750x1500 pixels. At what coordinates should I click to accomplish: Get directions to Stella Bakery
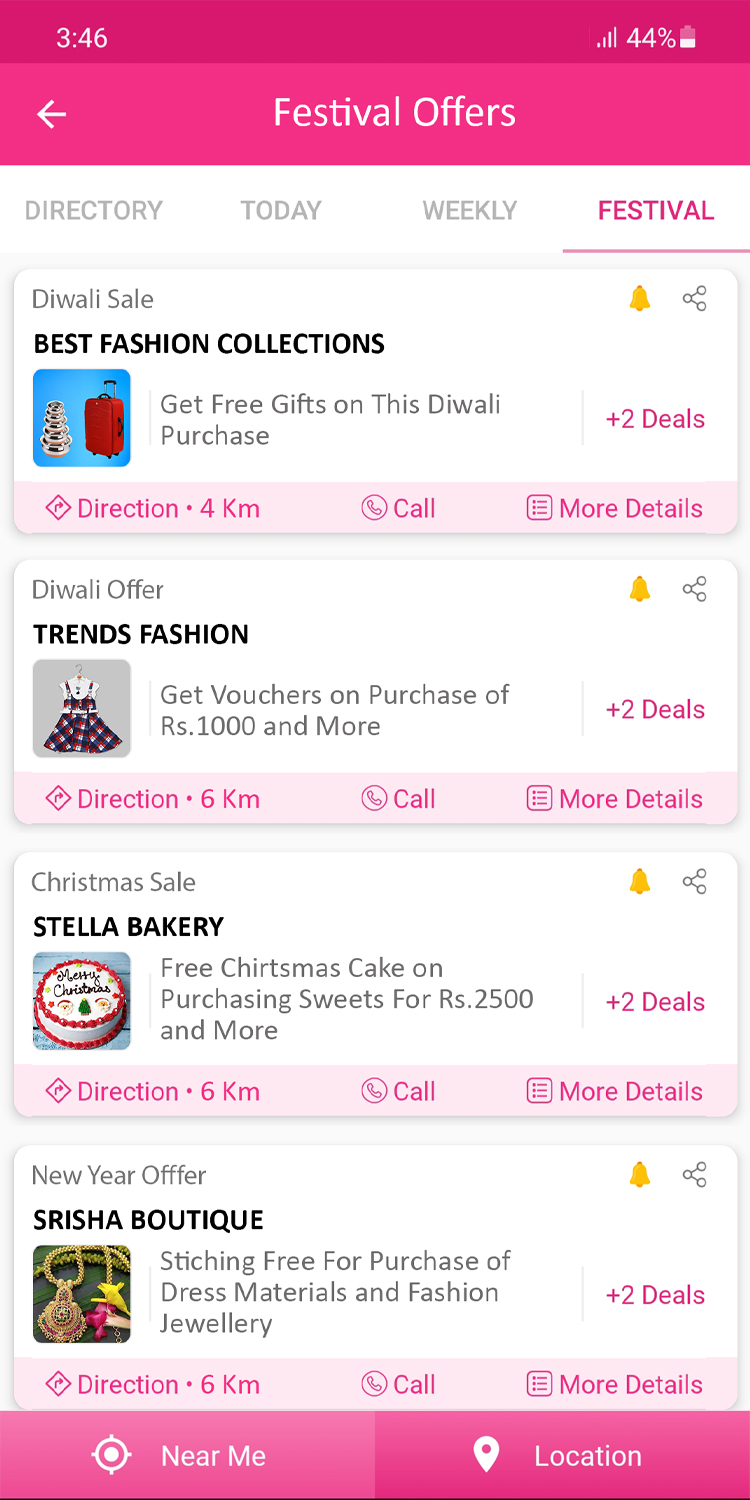[153, 1091]
